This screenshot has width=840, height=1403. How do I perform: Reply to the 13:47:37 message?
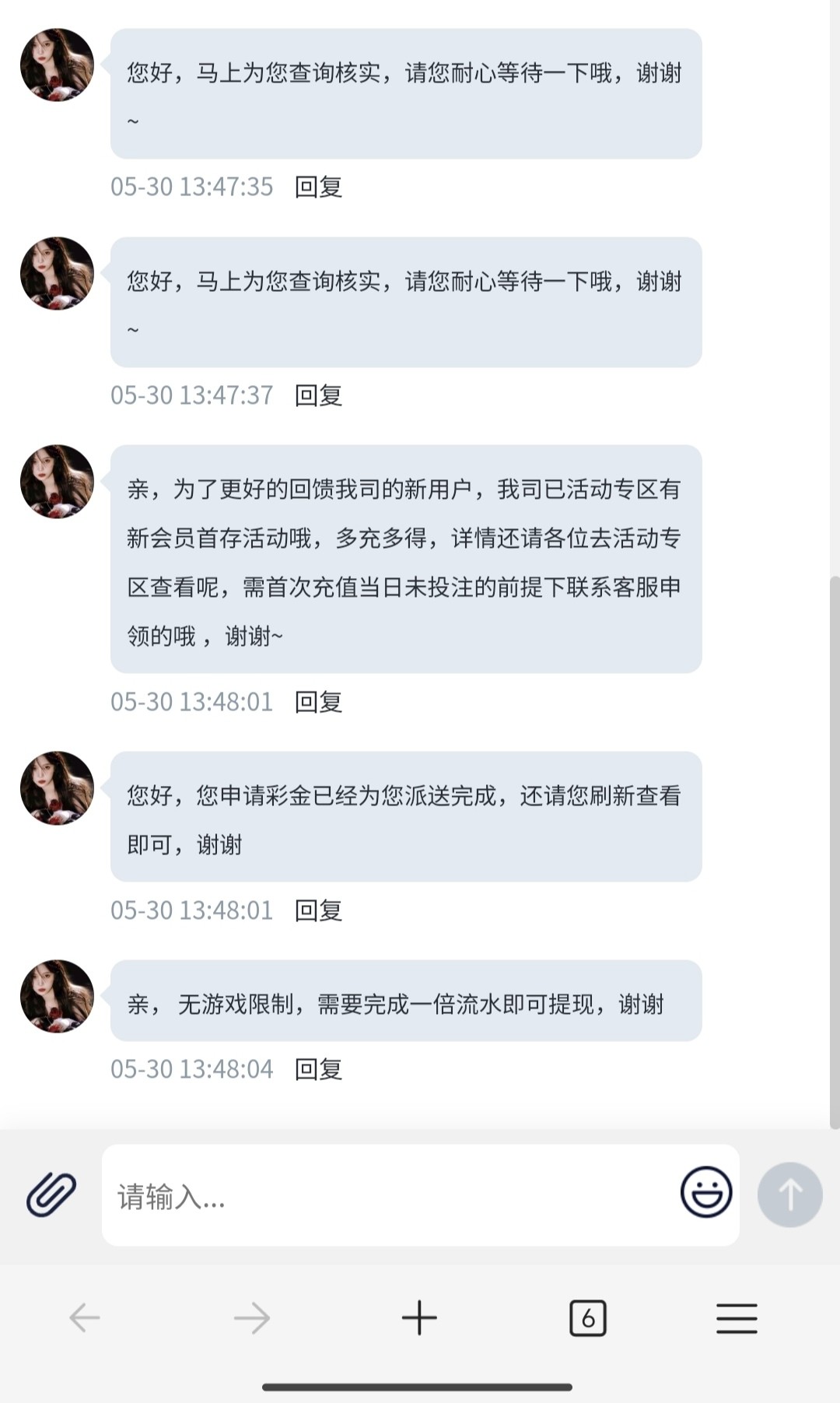(318, 395)
